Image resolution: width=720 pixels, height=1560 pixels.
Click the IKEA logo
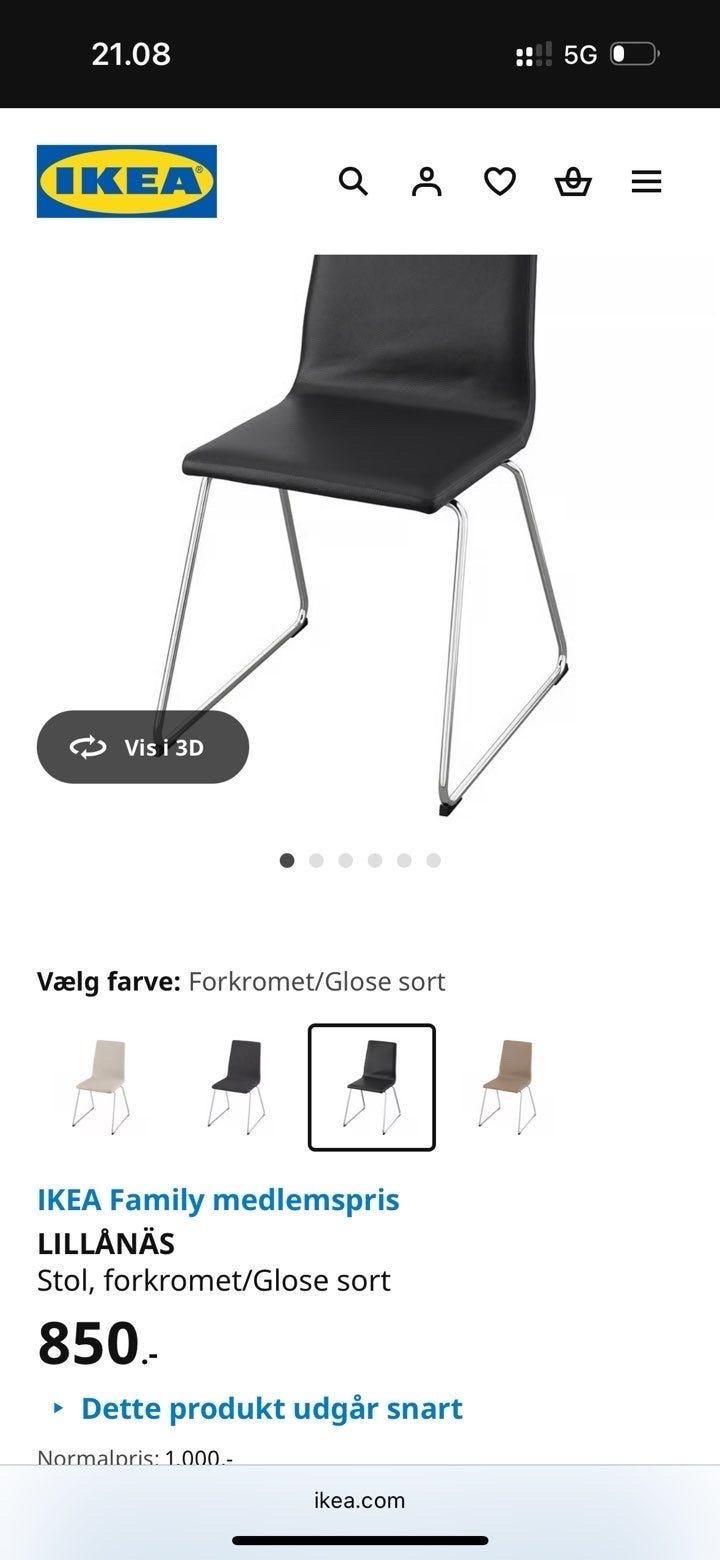pyautogui.click(x=125, y=183)
